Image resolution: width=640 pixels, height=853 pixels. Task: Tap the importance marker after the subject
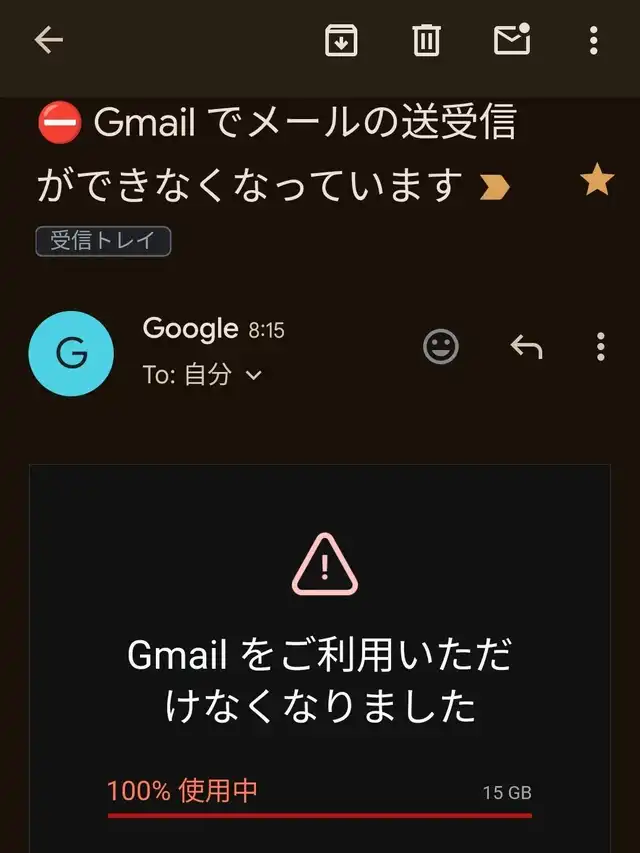(x=495, y=186)
